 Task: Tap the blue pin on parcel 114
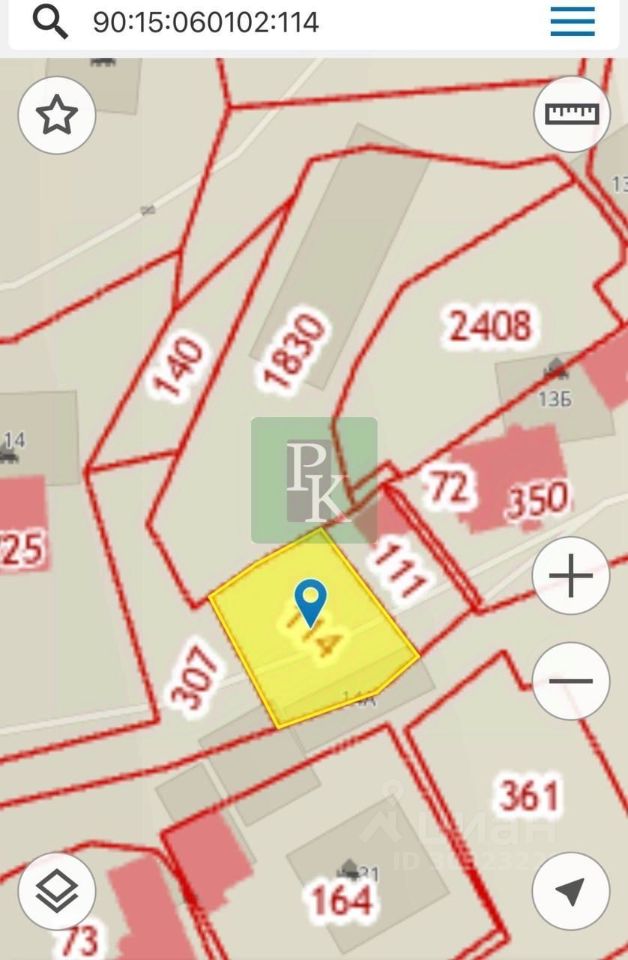tap(312, 600)
